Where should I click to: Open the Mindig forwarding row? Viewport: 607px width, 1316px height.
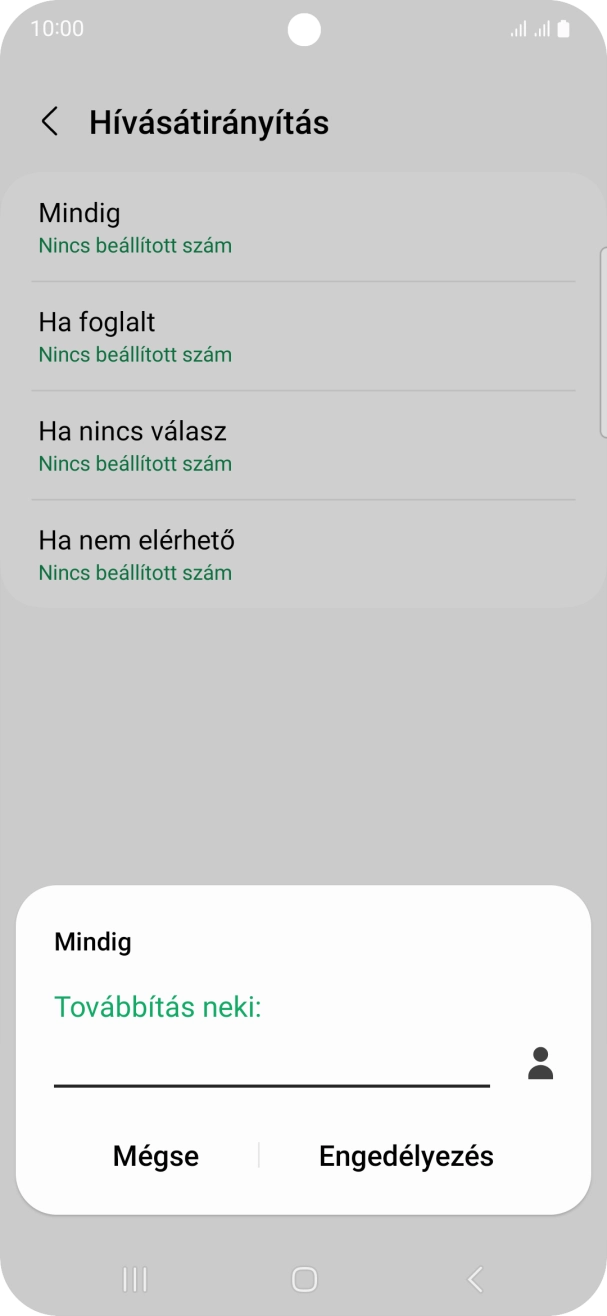(303, 227)
